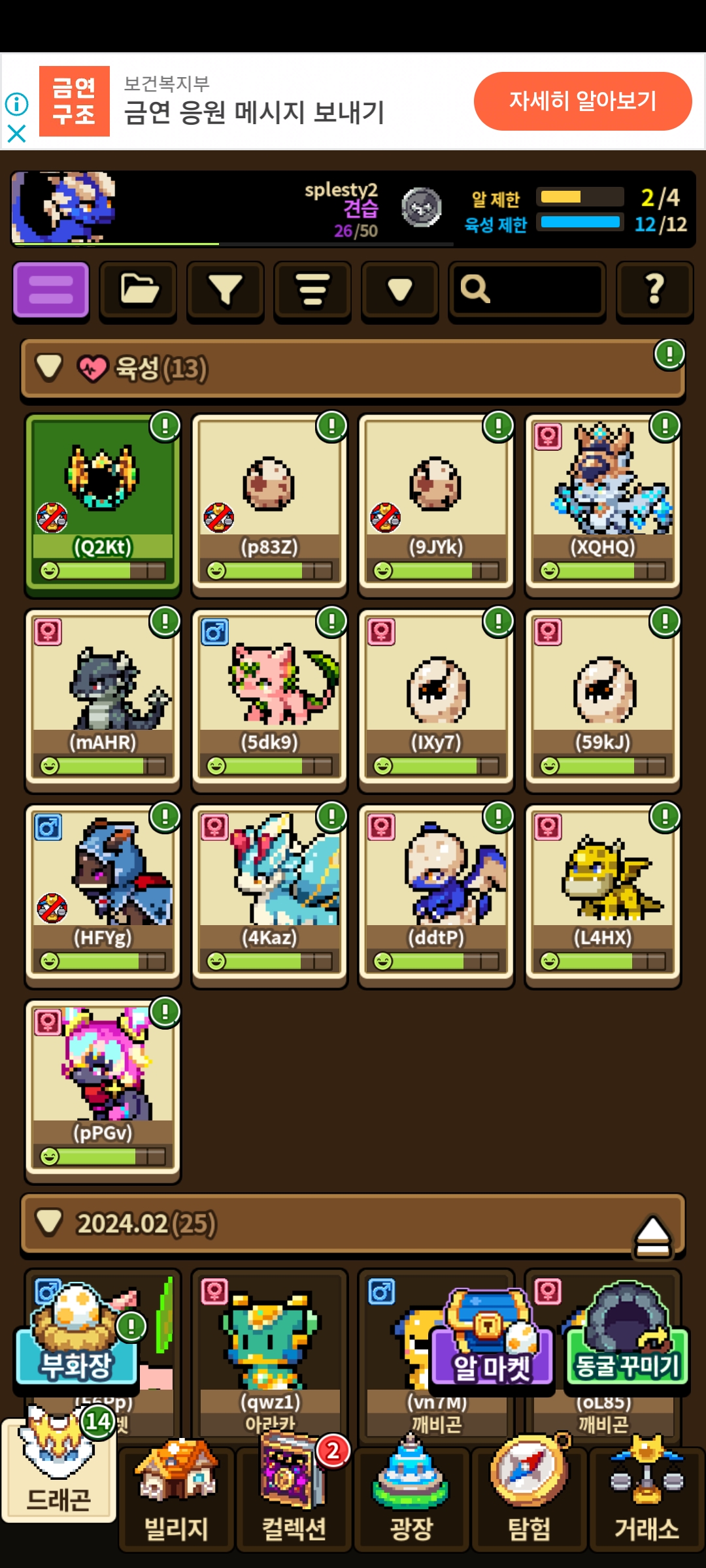This screenshot has width=706, height=1568.
Task: Tap 자세히 알아보기 on the ad banner
Action: [x=582, y=101]
